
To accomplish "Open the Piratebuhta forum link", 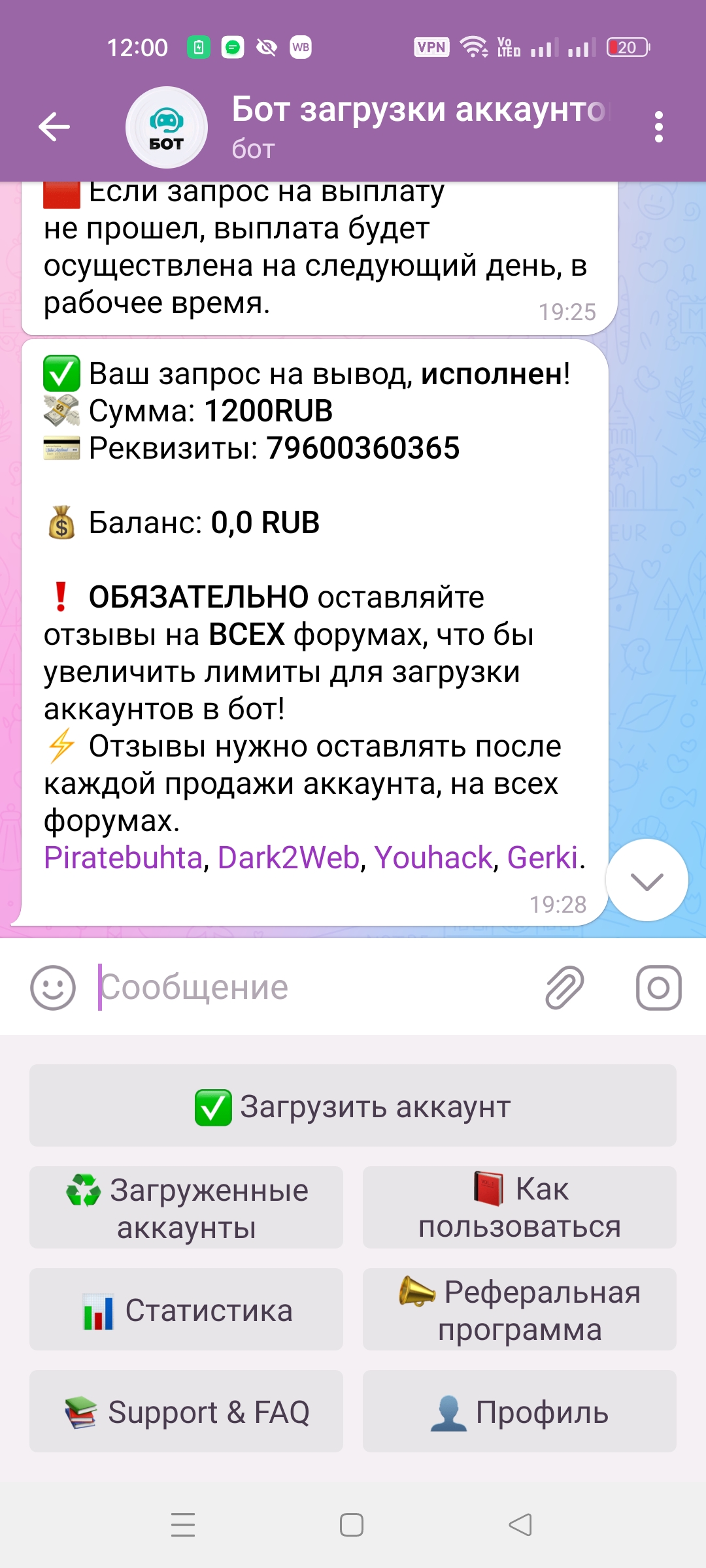I will click(123, 858).
